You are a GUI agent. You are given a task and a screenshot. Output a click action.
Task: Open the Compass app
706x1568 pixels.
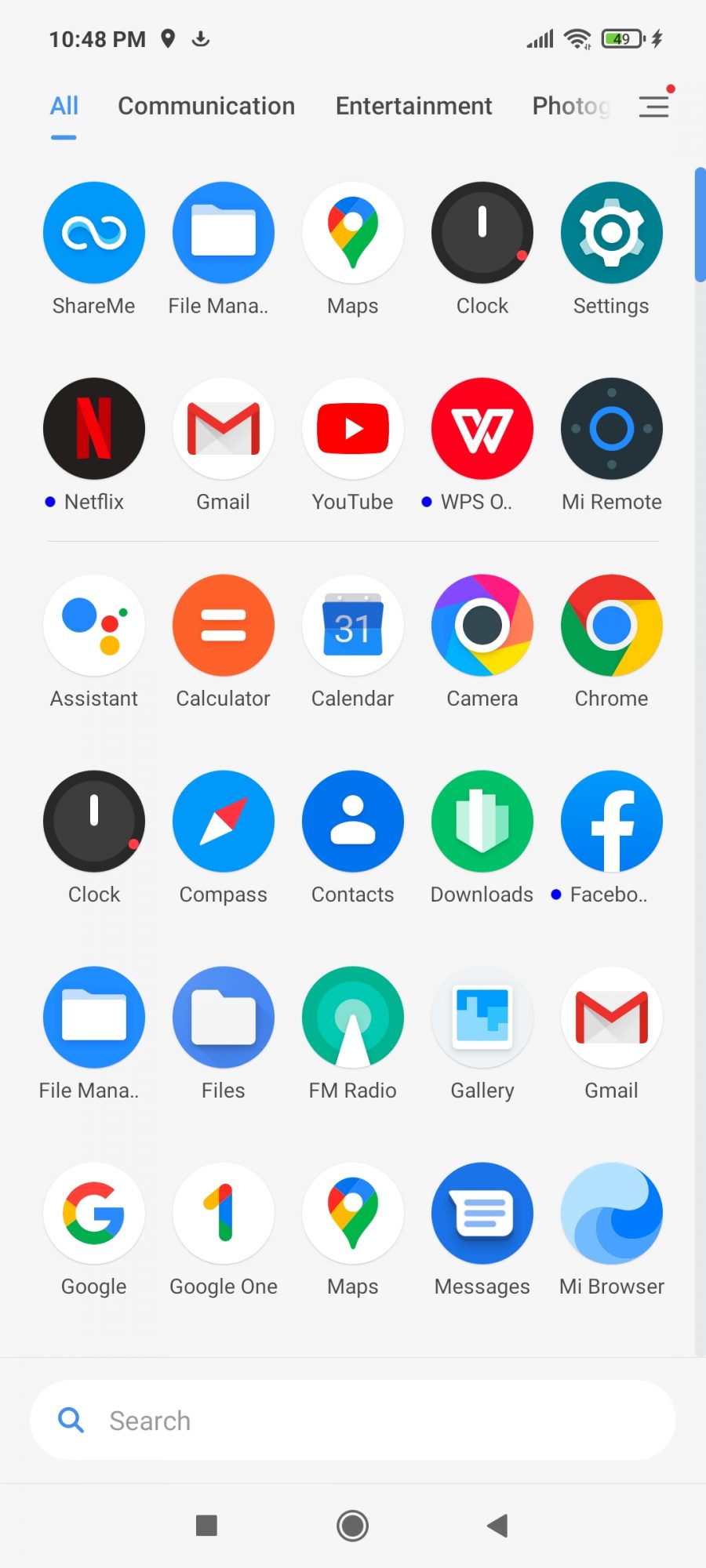tap(224, 822)
